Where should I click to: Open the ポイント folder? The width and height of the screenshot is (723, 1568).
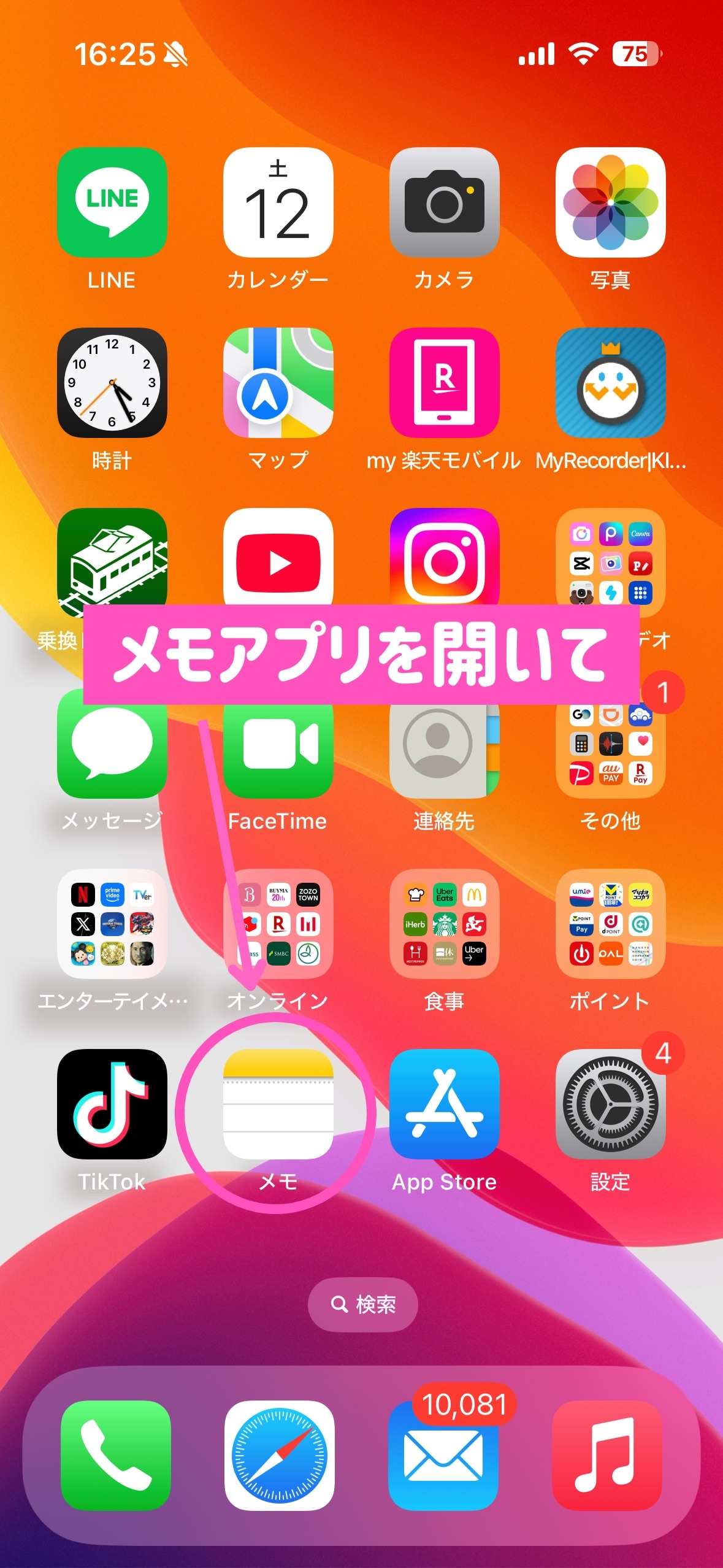(610, 924)
